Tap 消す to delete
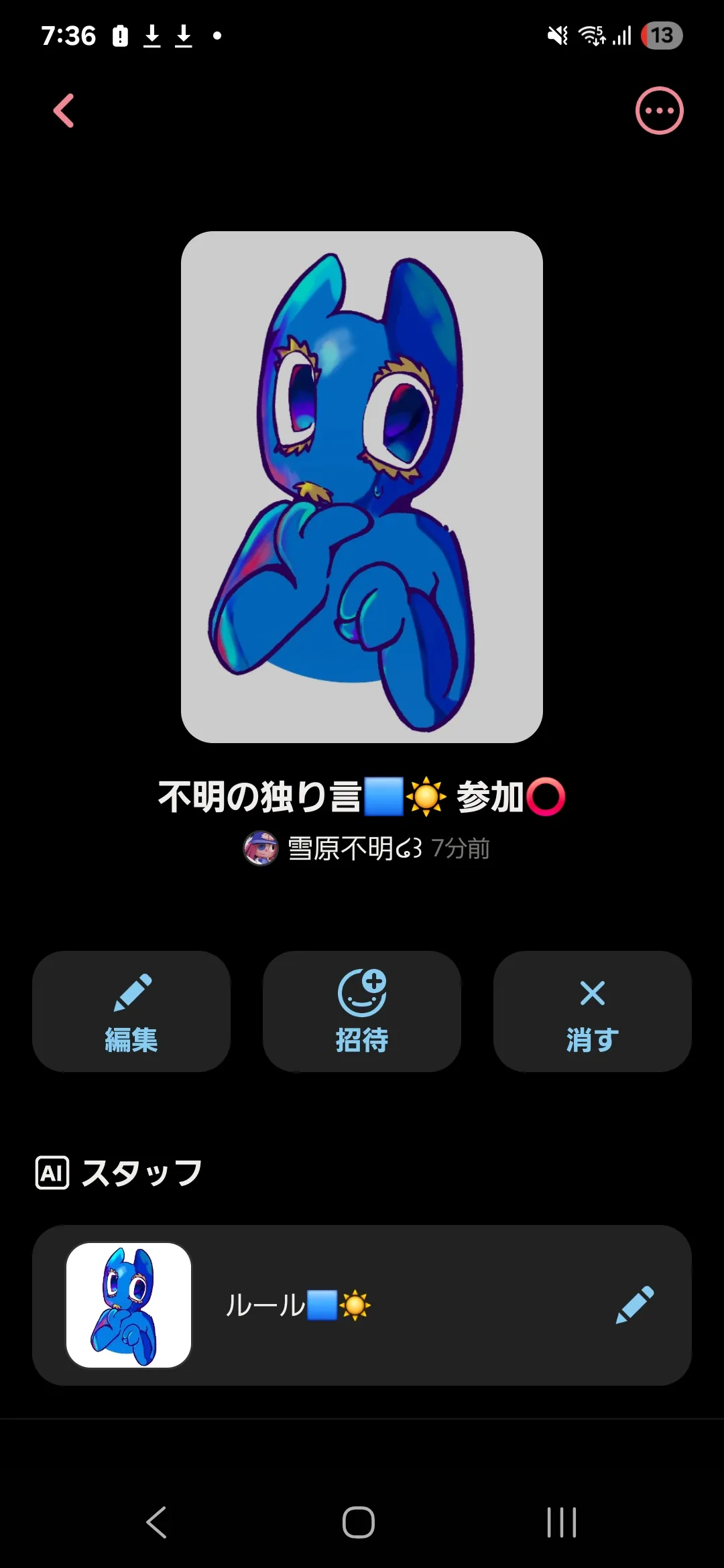Viewport: 724px width, 1568px height. (592, 1011)
